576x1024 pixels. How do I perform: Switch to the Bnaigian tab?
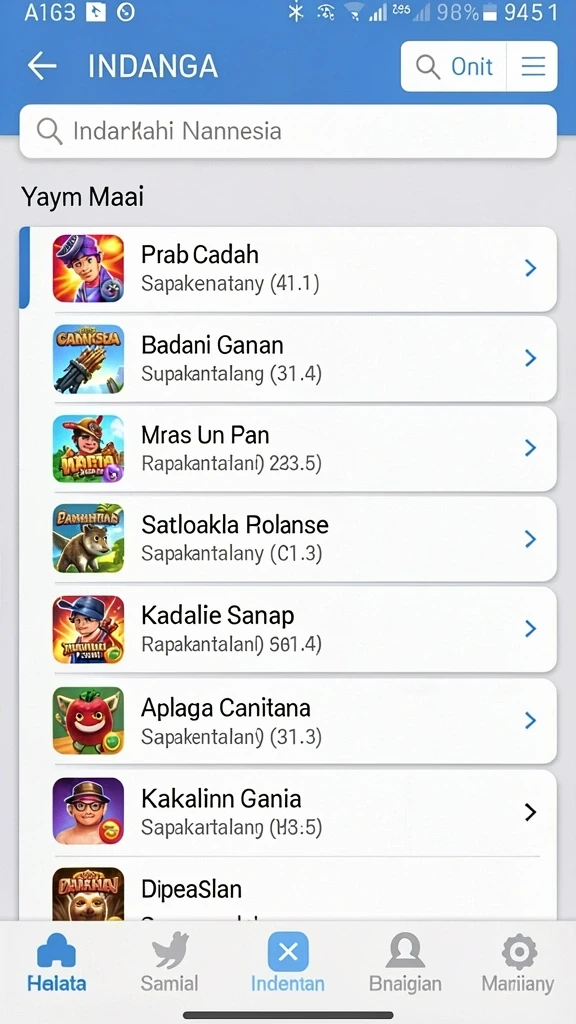[x=405, y=962]
